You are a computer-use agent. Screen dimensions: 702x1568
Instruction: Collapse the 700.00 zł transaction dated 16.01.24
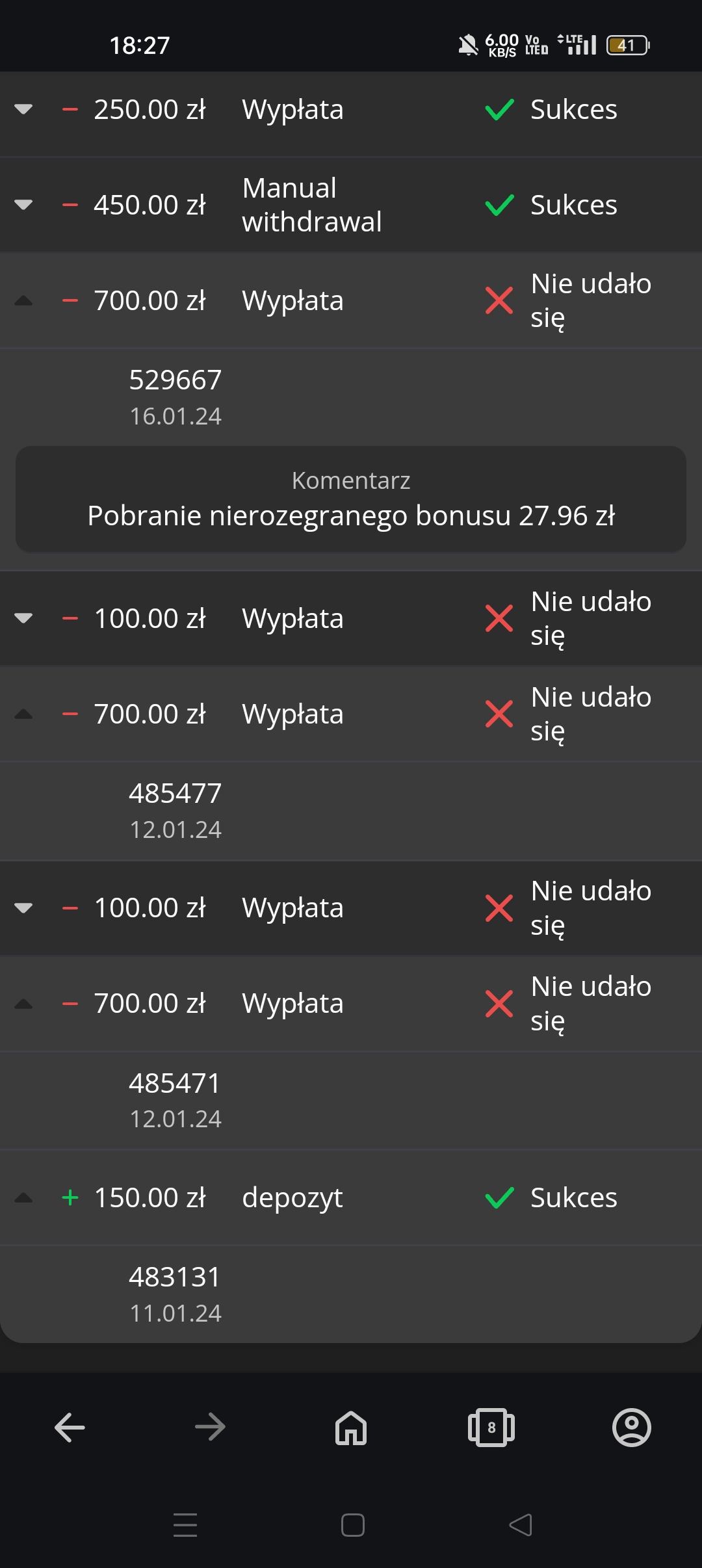coord(24,300)
